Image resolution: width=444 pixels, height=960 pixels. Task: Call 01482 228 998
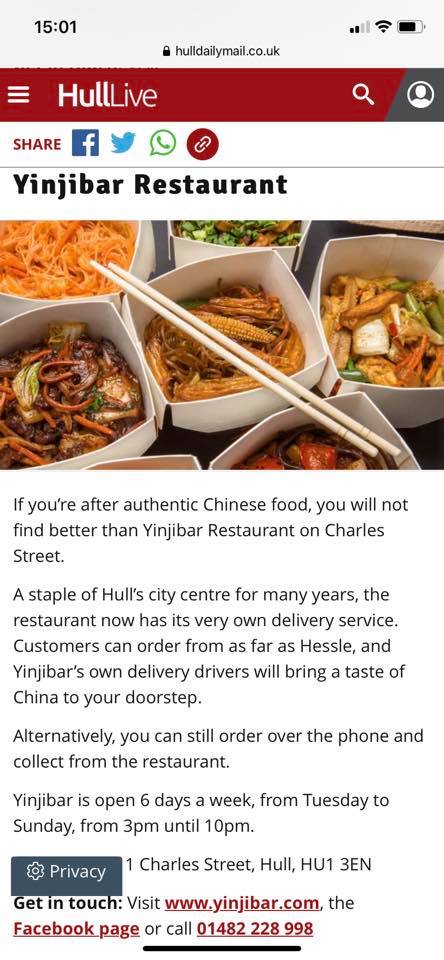point(255,929)
